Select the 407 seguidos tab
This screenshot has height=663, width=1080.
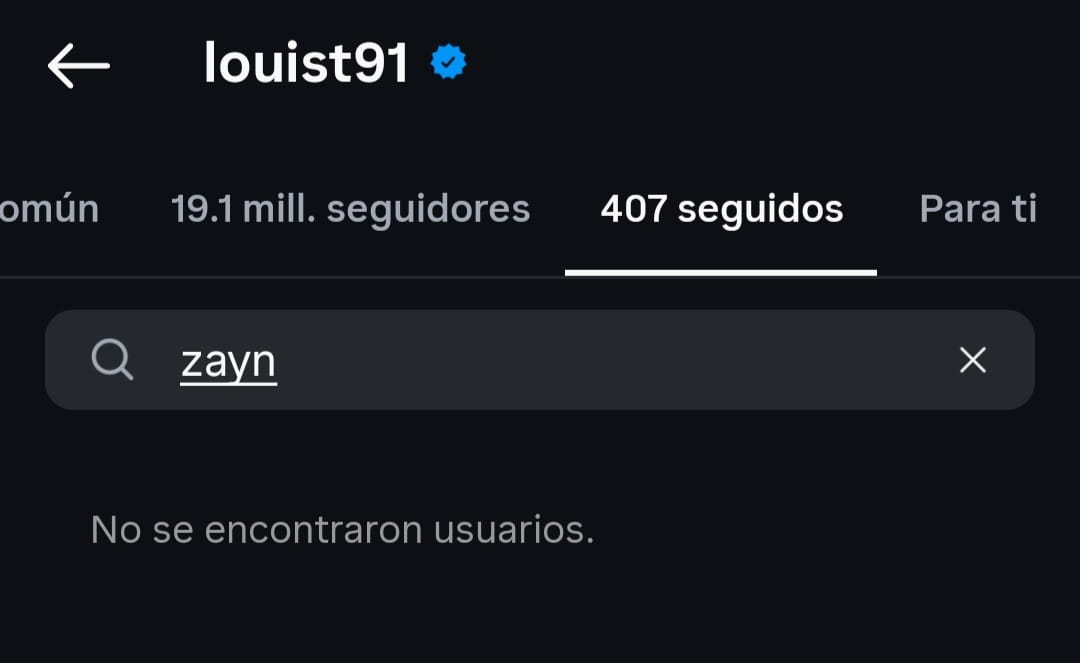[721, 210]
